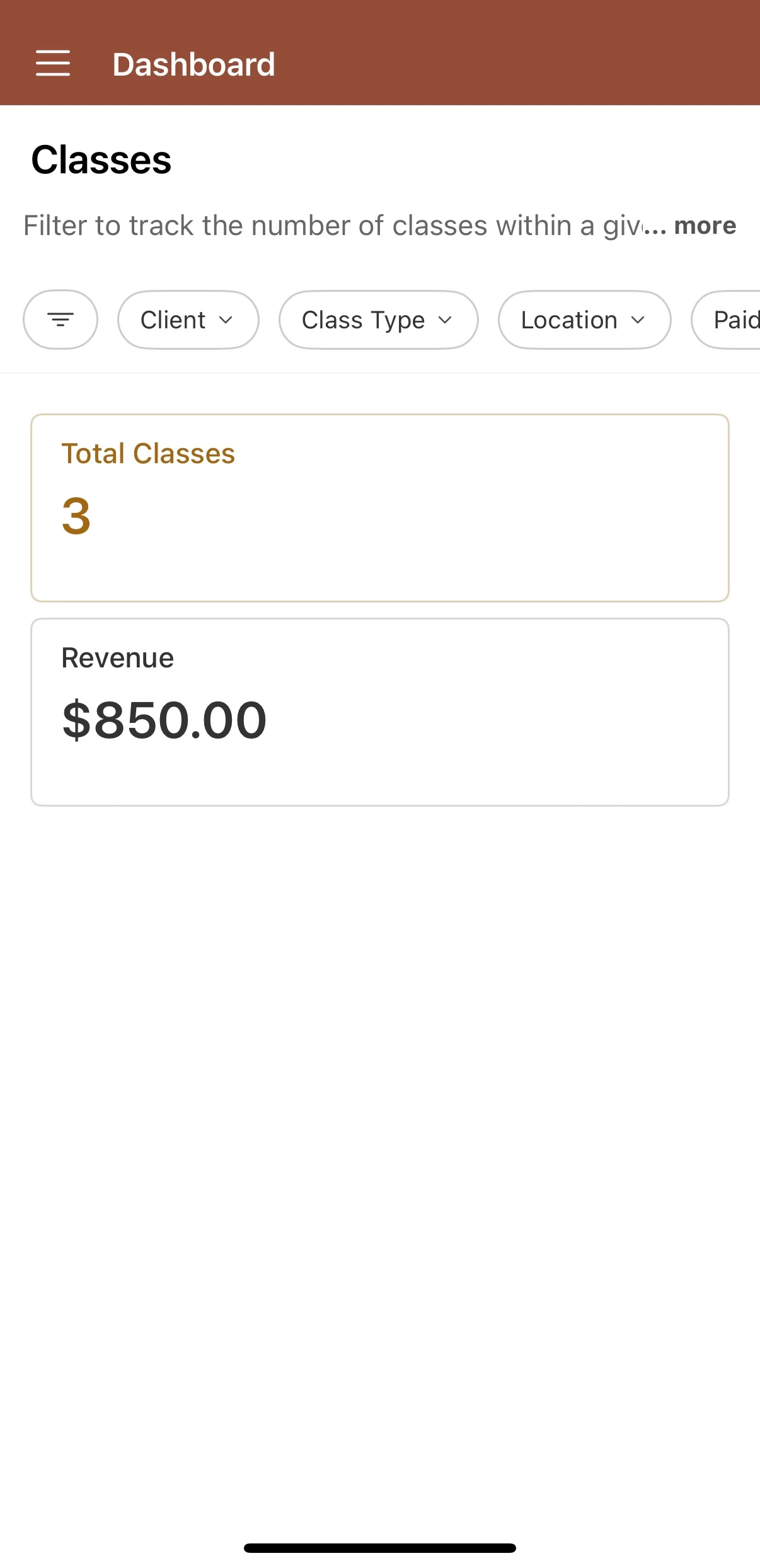Image resolution: width=760 pixels, height=1568 pixels.
Task: Open the Location filter dropdown
Action: (584, 320)
